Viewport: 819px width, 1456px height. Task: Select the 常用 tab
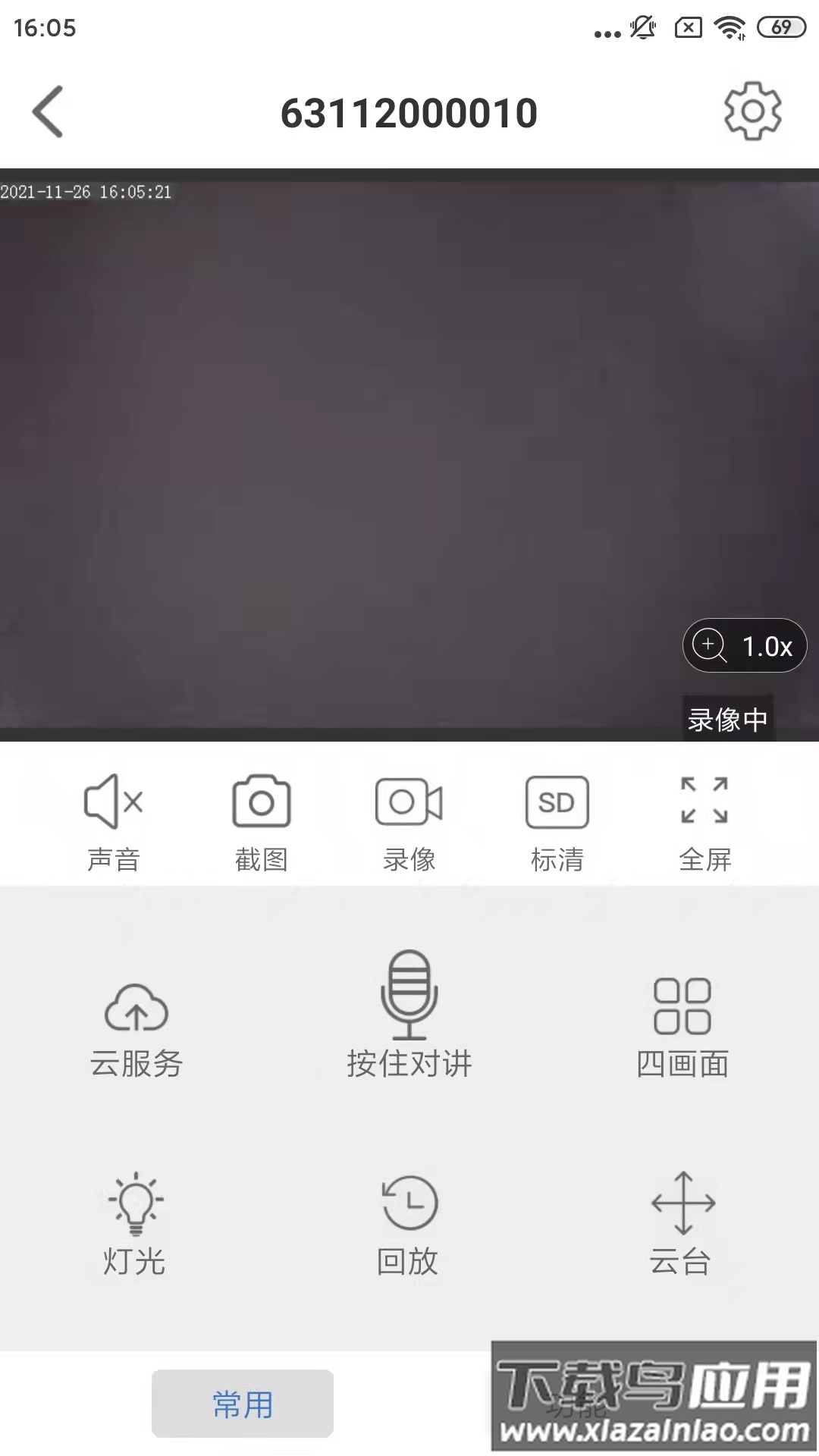(243, 1404)
